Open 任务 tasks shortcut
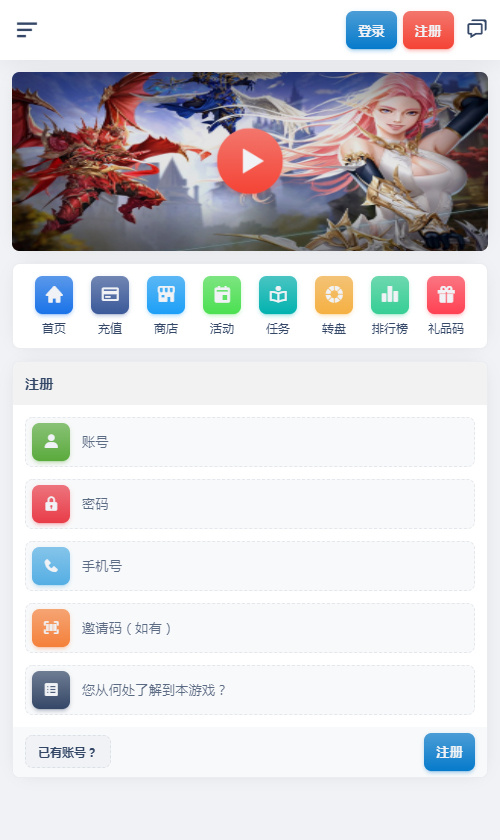Screen dimensions: 500x840 (x=278, y=306)
